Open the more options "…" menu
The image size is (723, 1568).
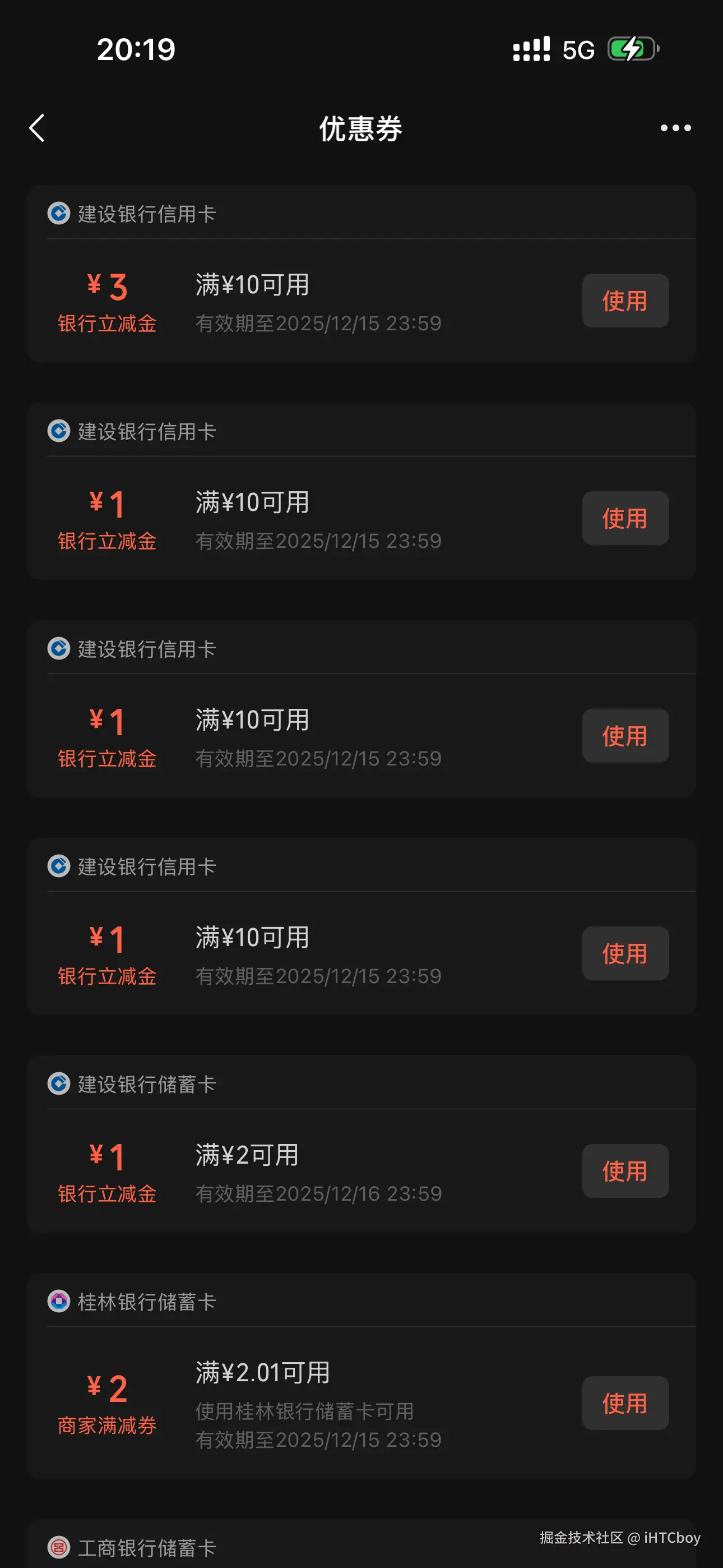(676, 128)
